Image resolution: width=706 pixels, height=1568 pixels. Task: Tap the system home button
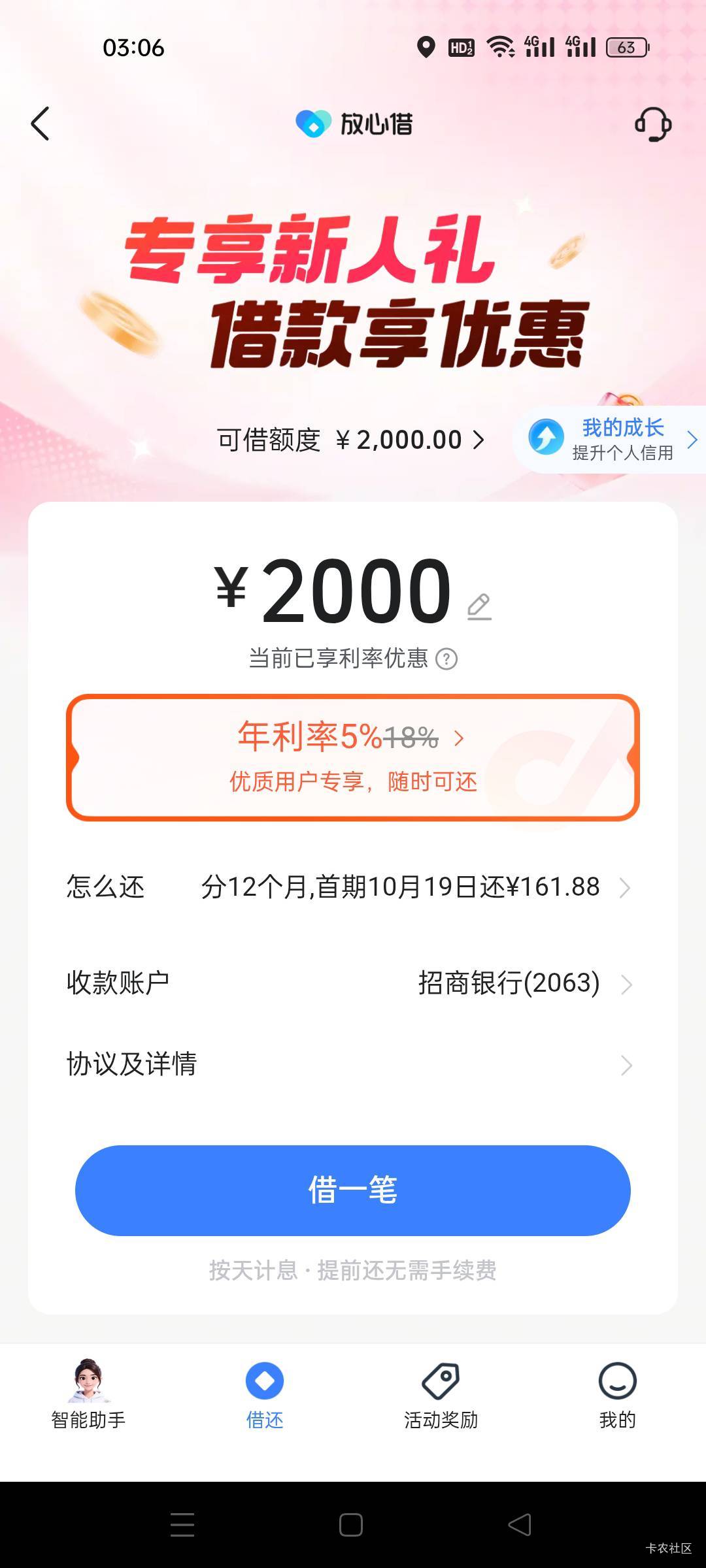point(351,1525)
